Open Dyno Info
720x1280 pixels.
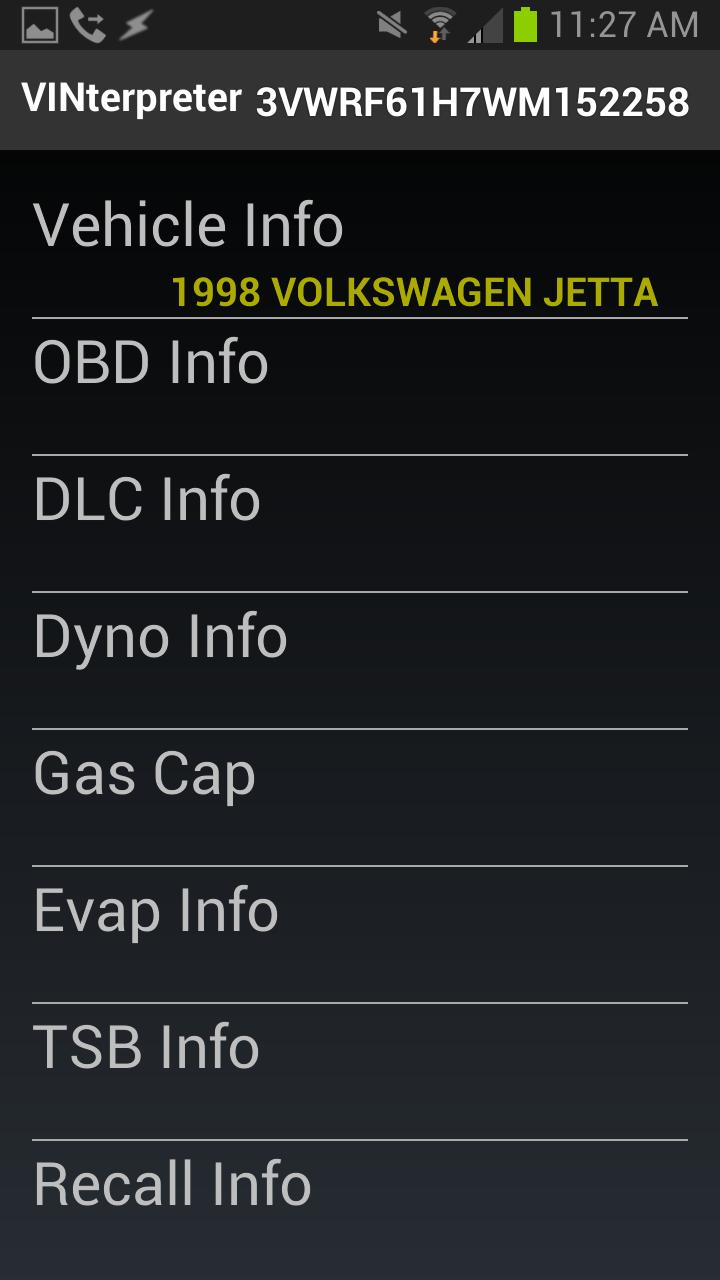coord(360,659)
